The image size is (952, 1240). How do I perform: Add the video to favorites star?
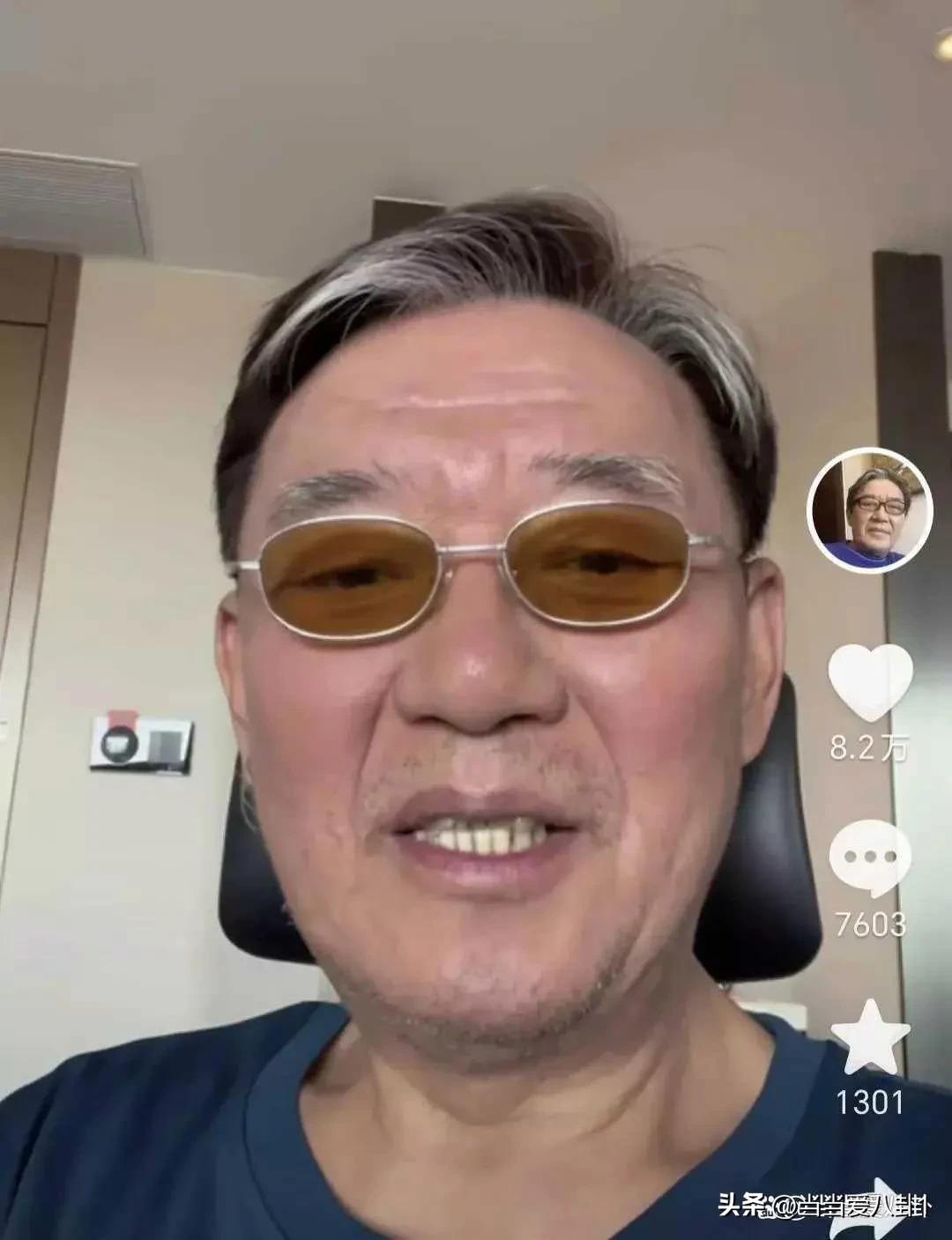[870, 1038]
